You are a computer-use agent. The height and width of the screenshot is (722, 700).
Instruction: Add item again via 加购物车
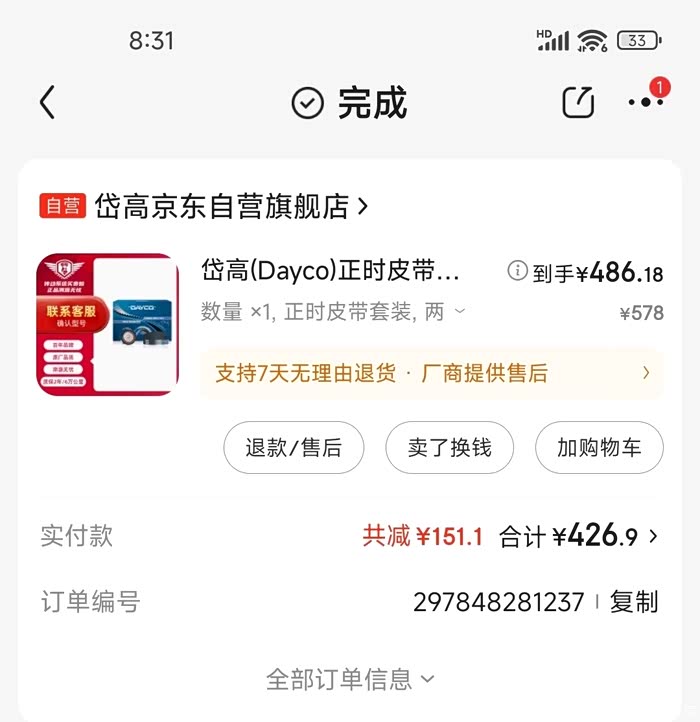tap(599, 447)
